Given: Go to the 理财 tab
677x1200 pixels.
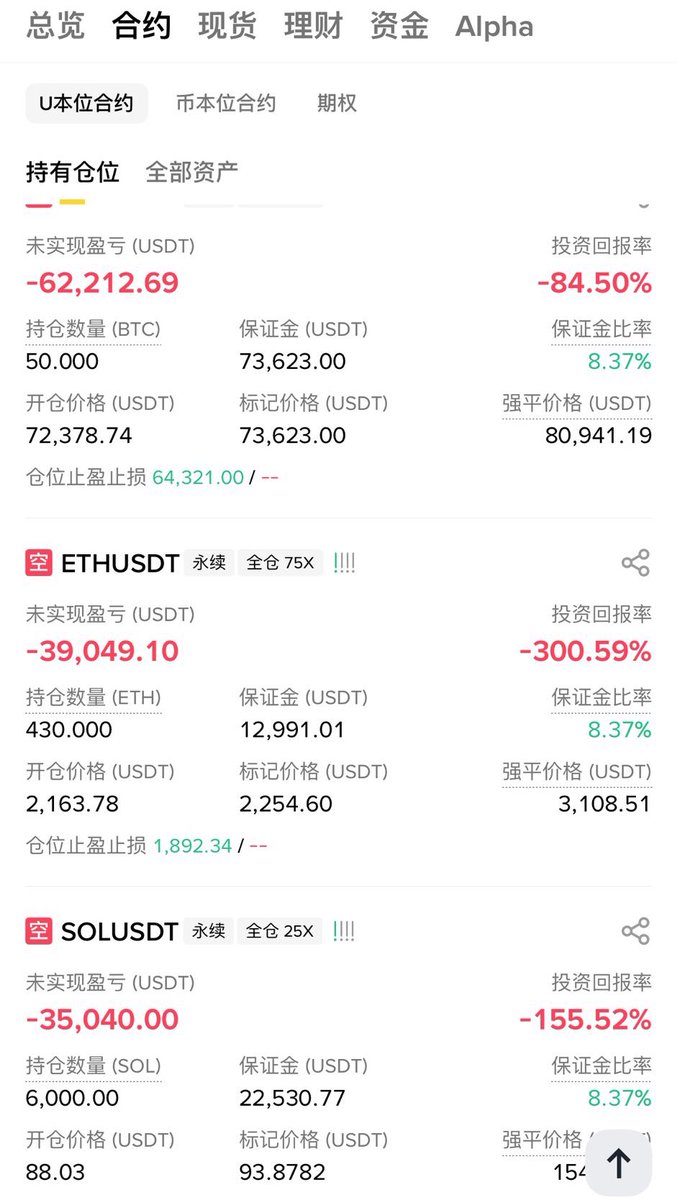Looking at the screenshot, I should [313, 26].
